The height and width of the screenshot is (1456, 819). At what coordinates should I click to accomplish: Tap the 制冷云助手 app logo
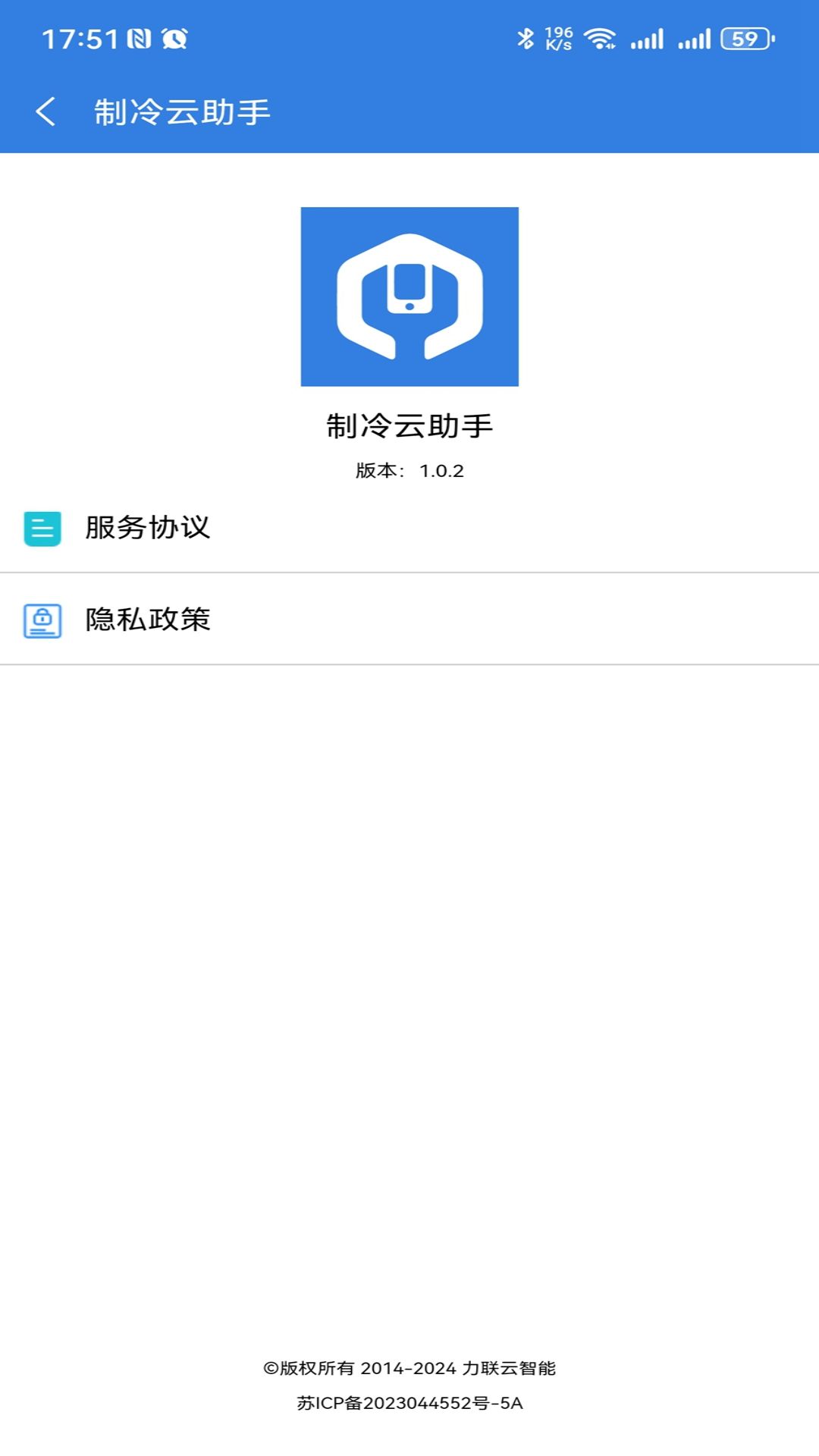click(409, 297)
